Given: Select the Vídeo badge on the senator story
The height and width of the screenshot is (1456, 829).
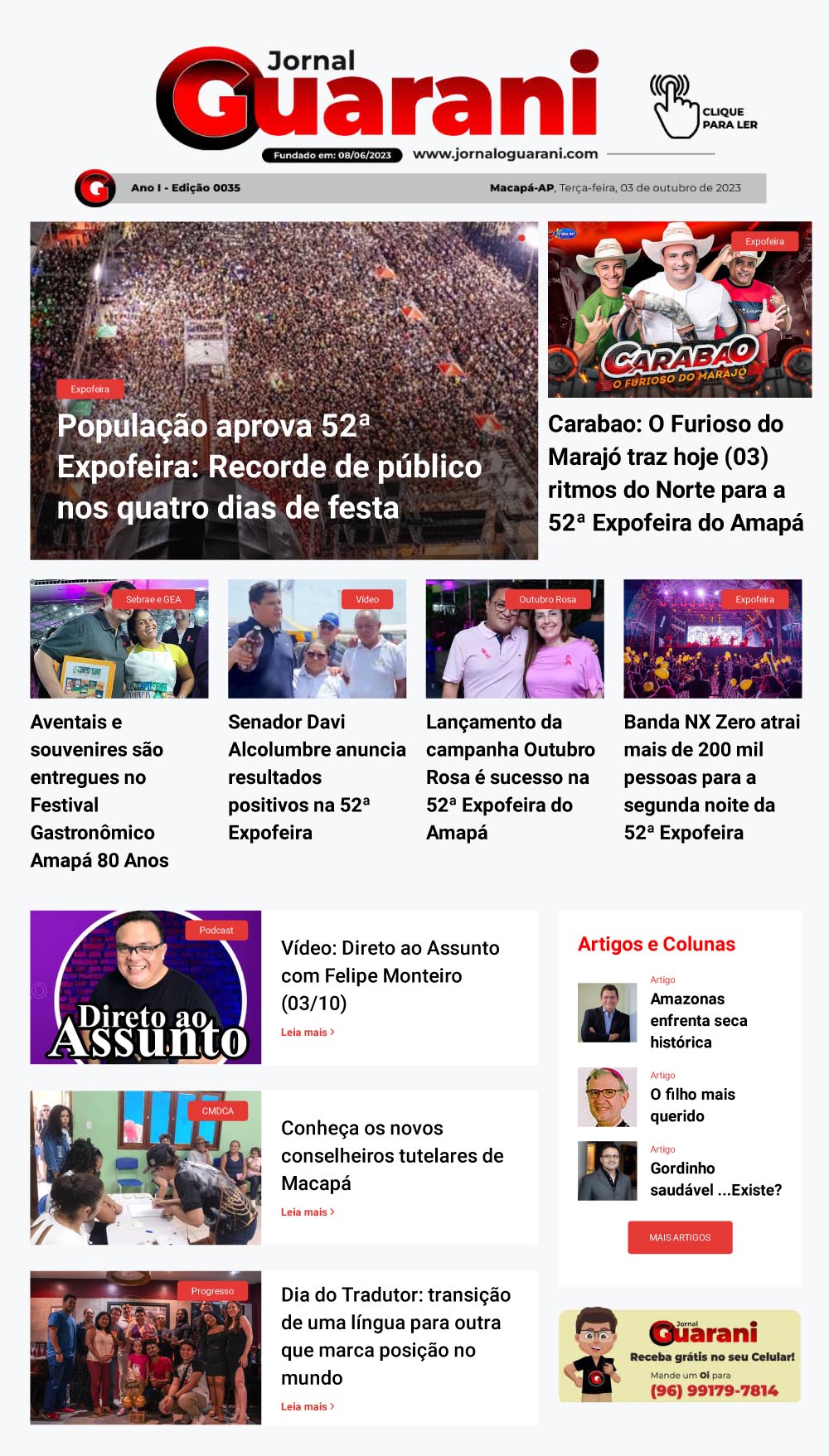Looking at the screenshot, I should [367, 597].
